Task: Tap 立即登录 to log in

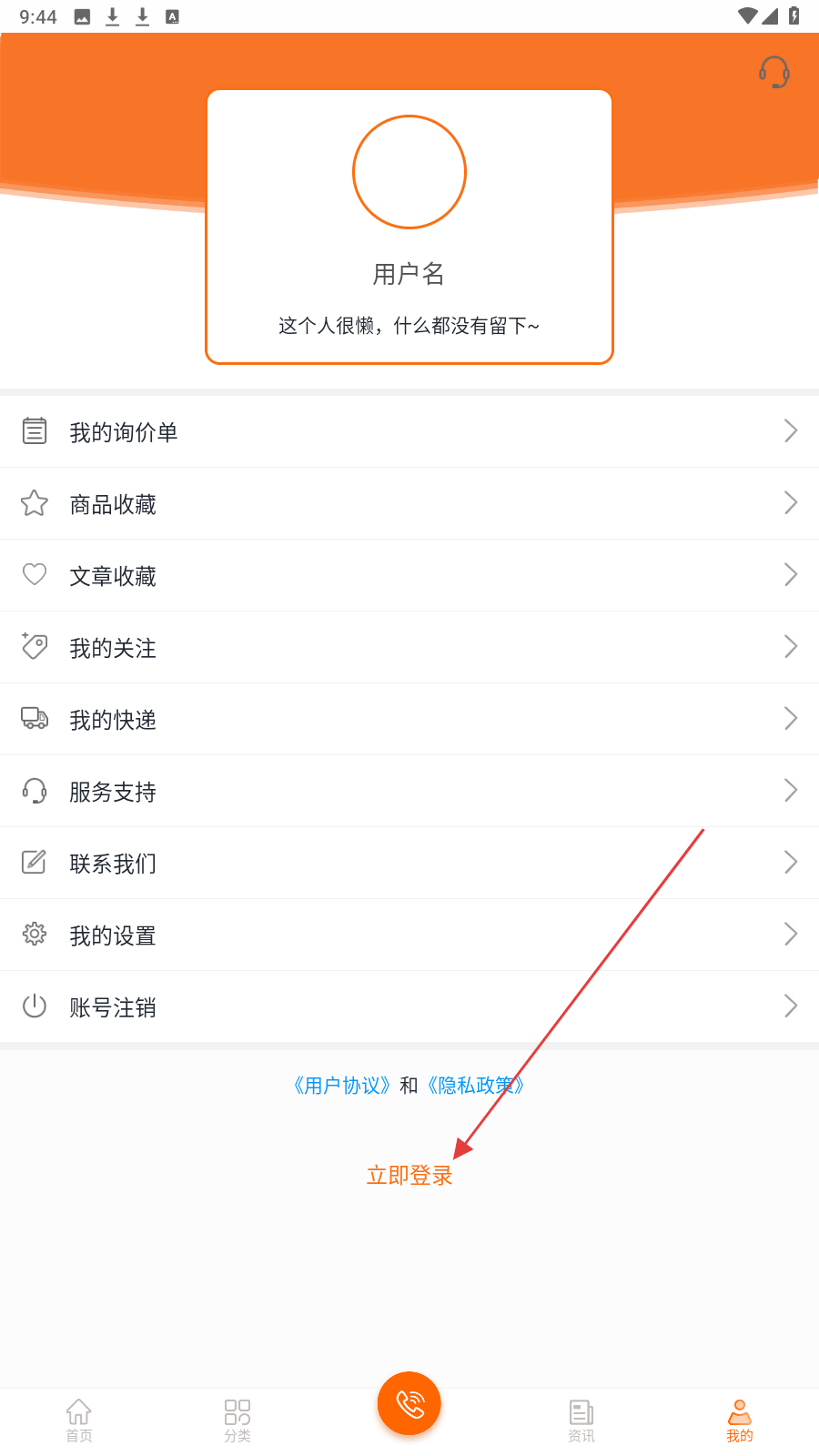Action: pyautogui.click(x=409, y=1175)
